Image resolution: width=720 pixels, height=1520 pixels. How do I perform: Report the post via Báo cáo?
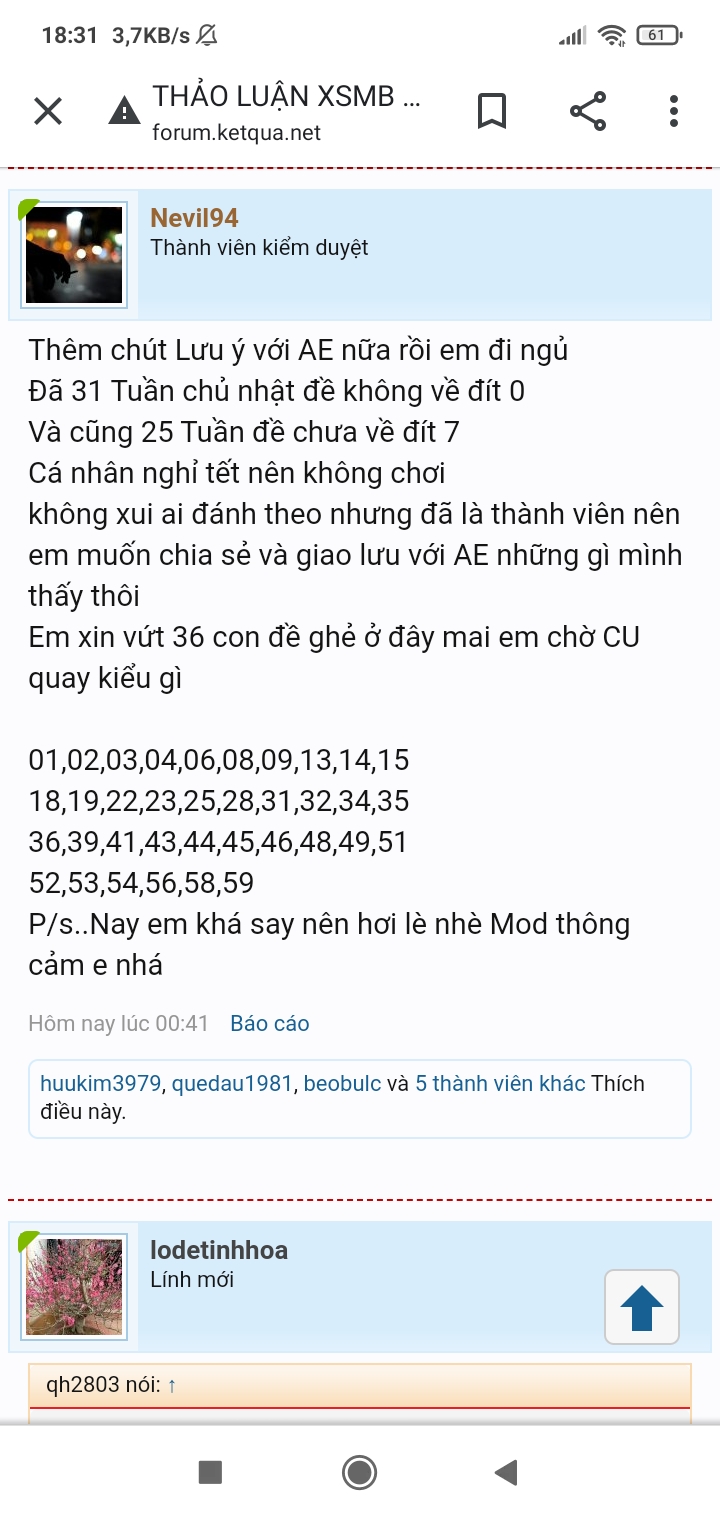point(270,1023)
